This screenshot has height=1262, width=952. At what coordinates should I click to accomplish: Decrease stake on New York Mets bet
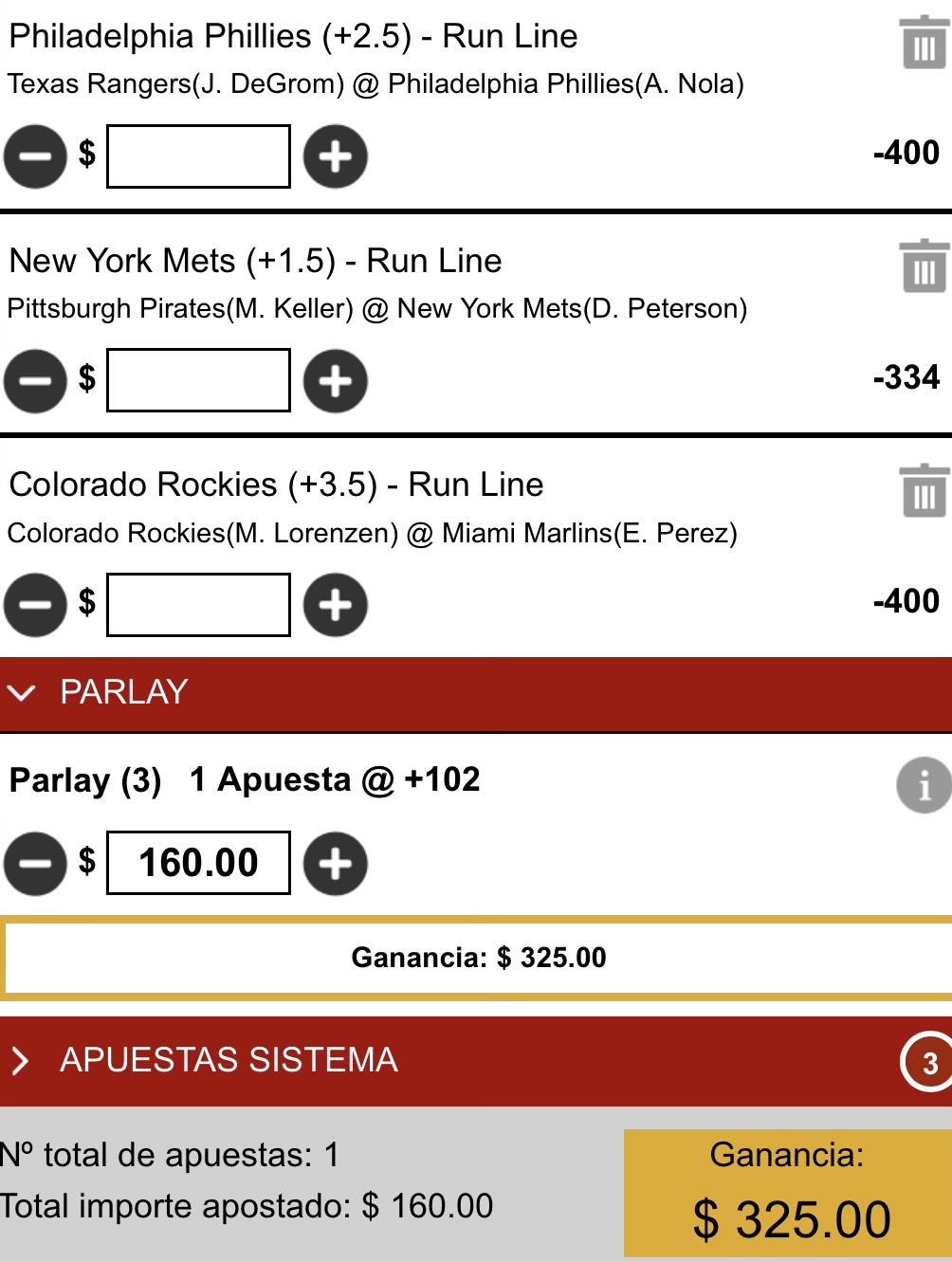(35, 381)
